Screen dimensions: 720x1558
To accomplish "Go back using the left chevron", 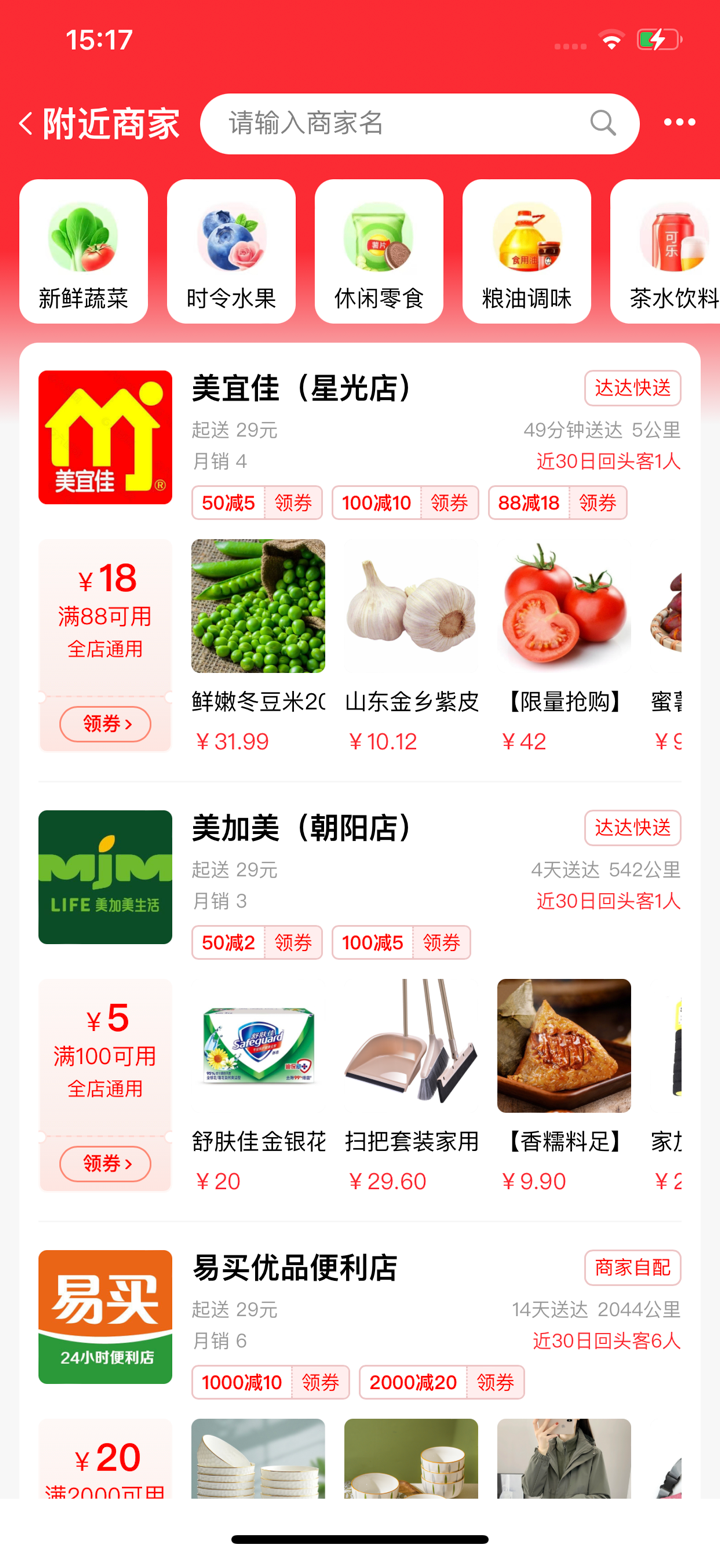I will 24,122.
